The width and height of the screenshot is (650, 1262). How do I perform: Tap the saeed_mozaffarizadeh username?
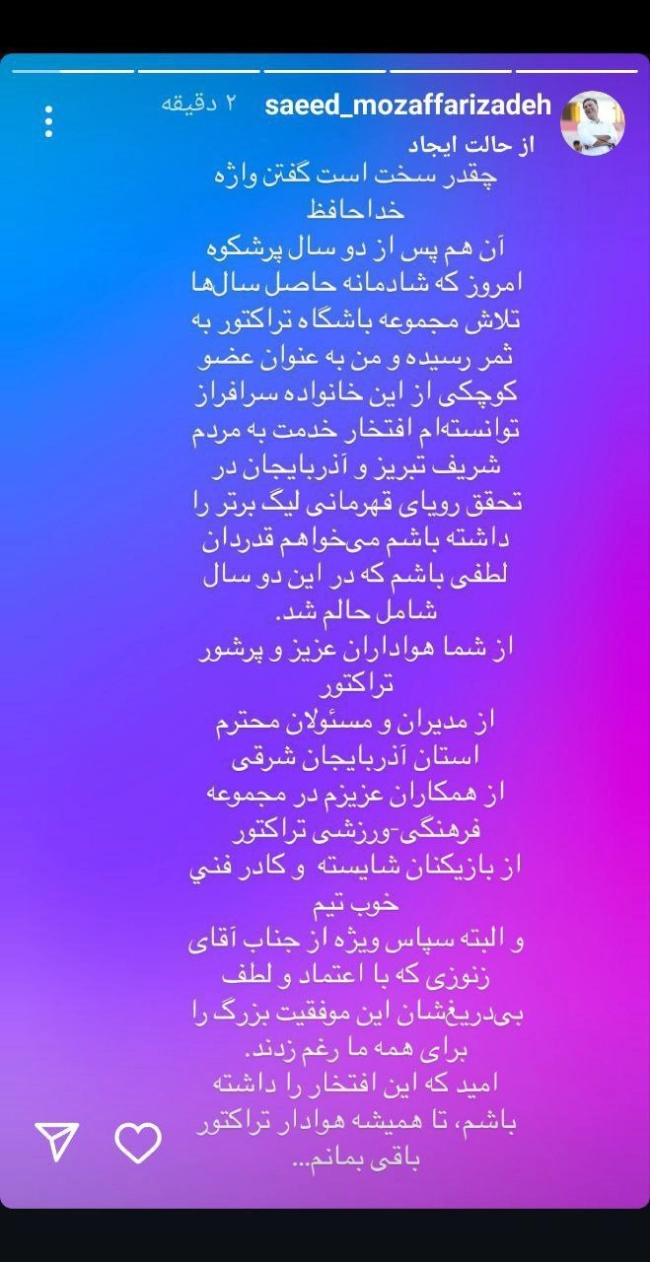(408, 106)
